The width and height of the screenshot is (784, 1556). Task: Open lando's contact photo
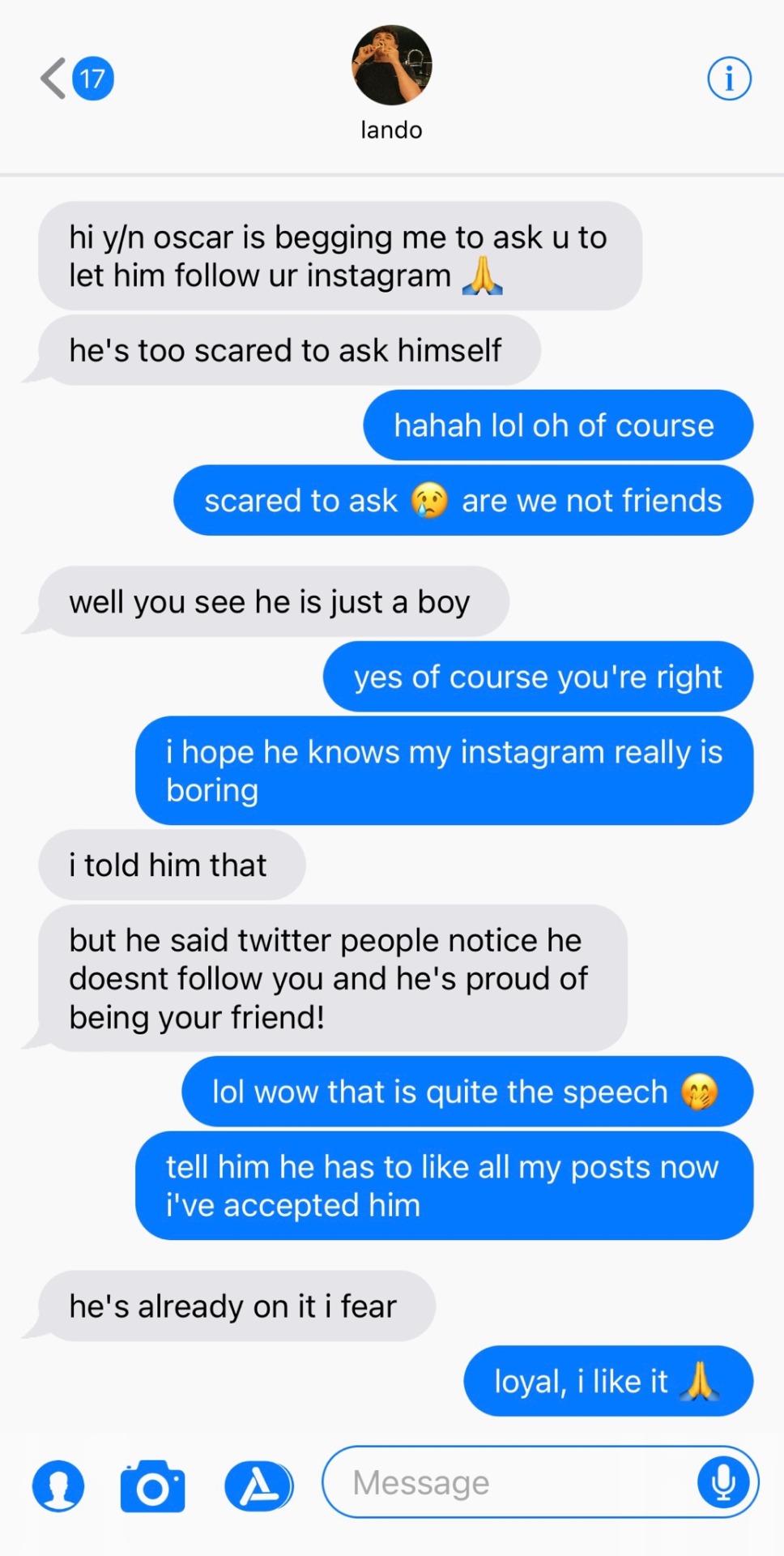(391, 66)
